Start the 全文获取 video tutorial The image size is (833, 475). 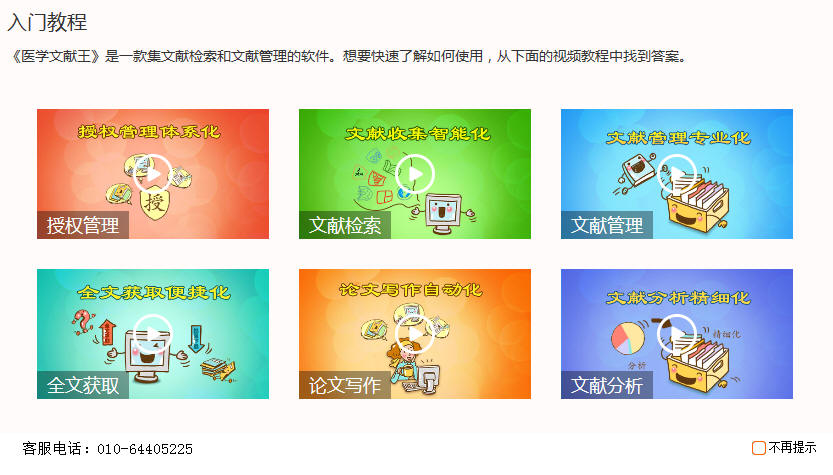tap(153, 334)
